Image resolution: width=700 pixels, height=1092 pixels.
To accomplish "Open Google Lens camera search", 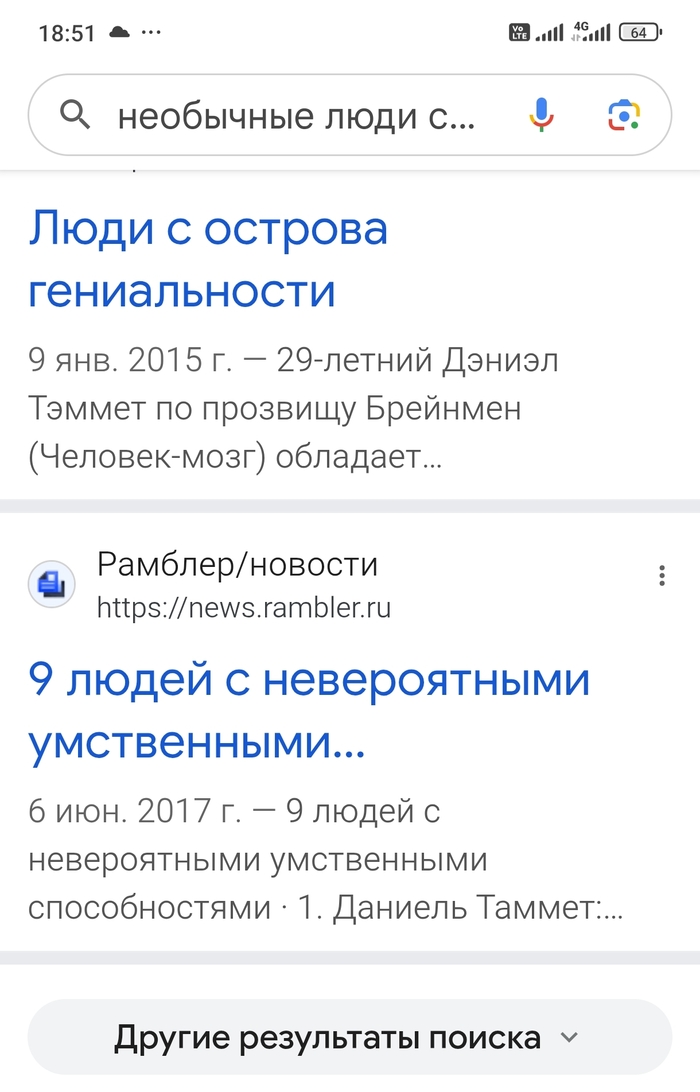I will pyautogui.click(x=624, y=117).
